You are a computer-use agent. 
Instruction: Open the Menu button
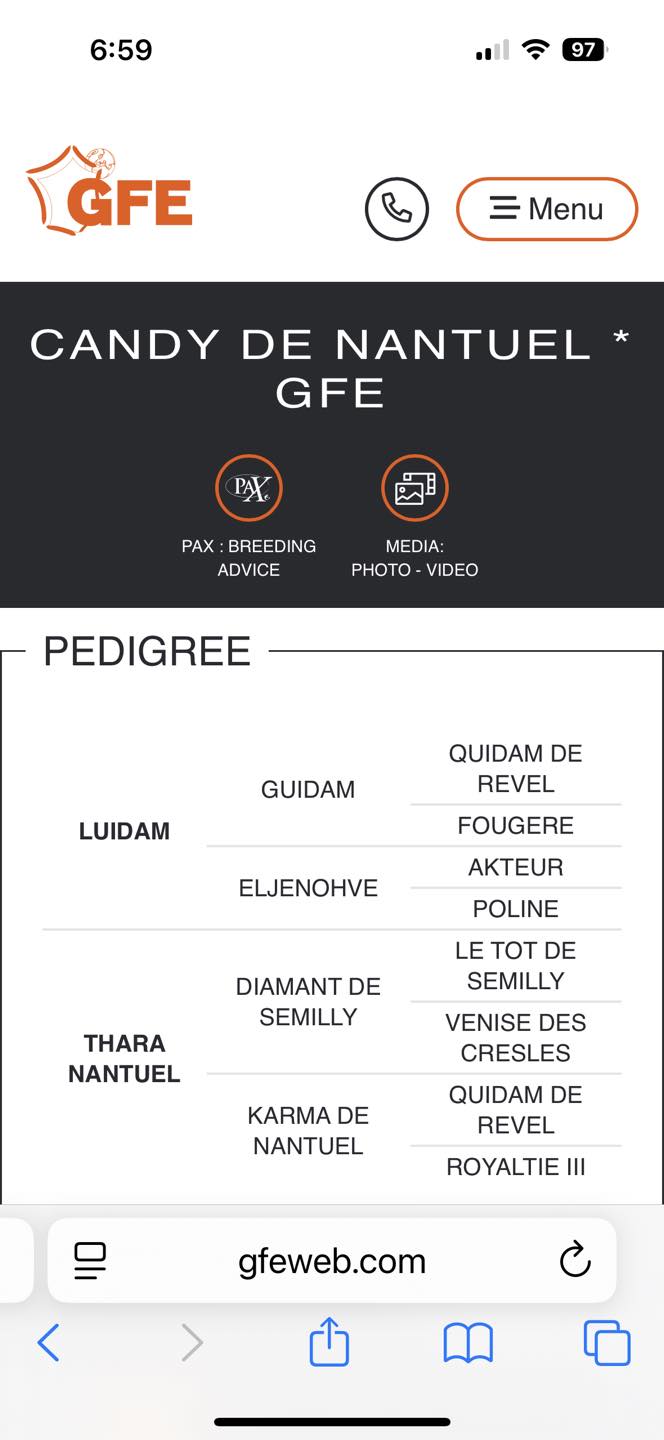(547, 209)
